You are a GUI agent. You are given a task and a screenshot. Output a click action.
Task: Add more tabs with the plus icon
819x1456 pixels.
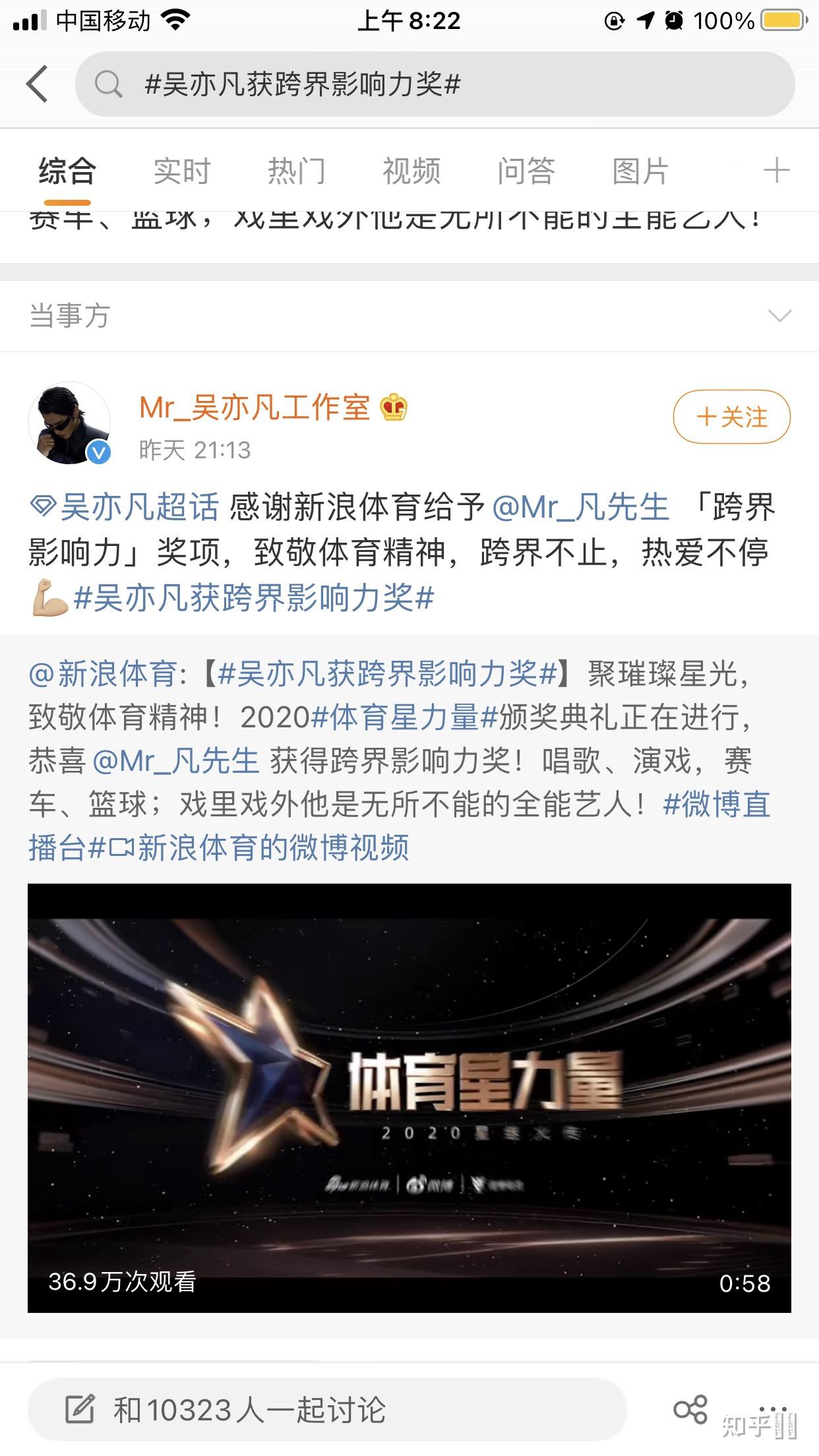click(x=776, y=171)
